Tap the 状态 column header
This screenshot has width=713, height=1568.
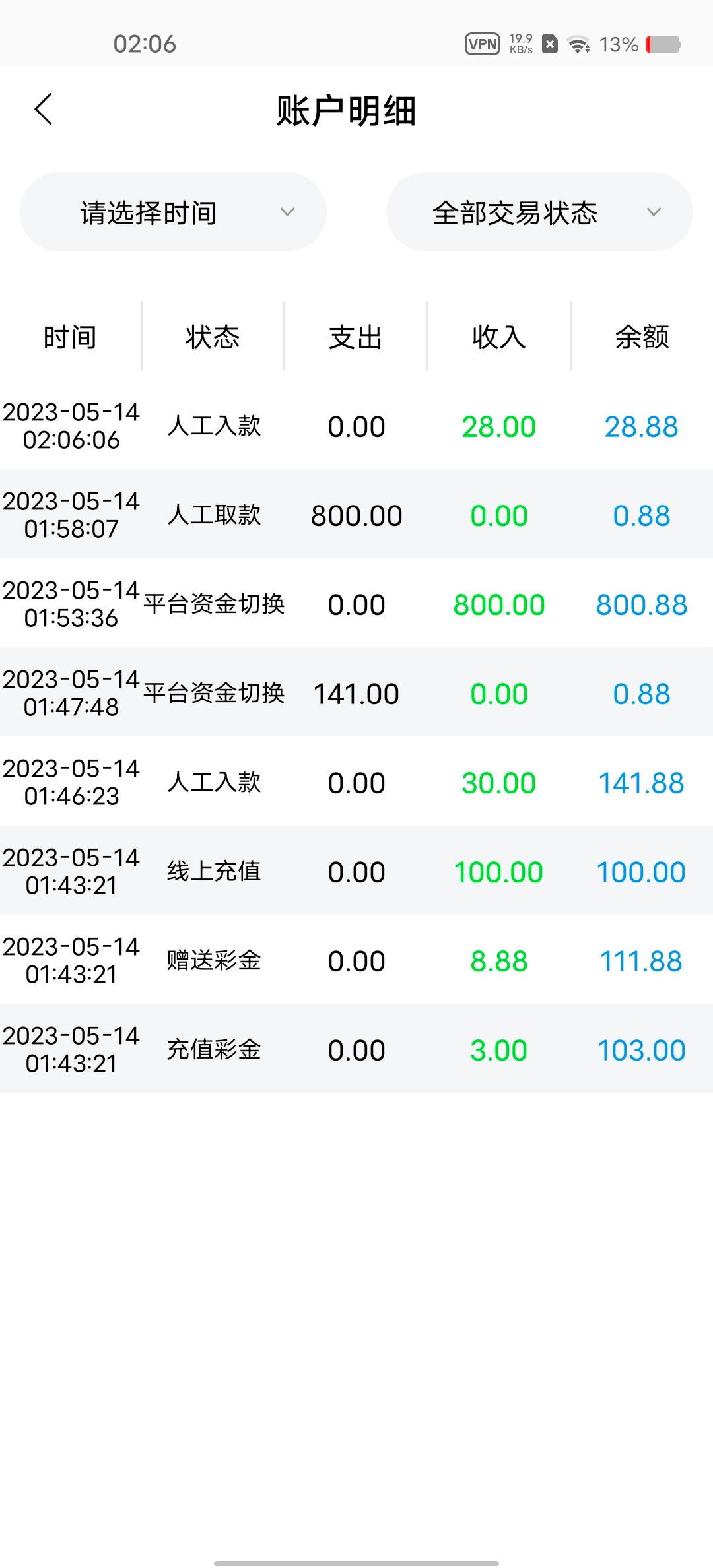[x=214, y=337]
